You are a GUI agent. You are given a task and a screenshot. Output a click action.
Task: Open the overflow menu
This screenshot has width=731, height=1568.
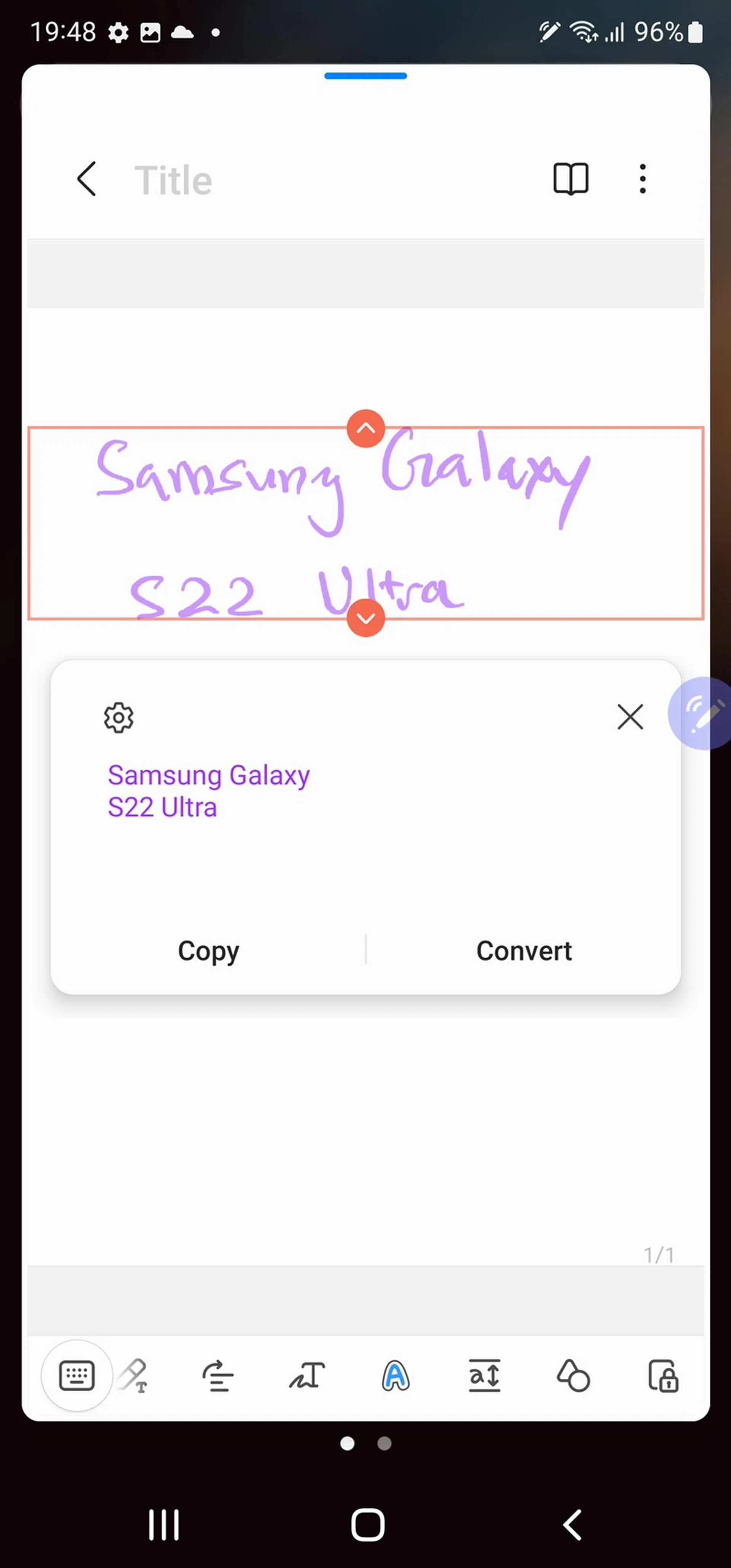(642, 179)
